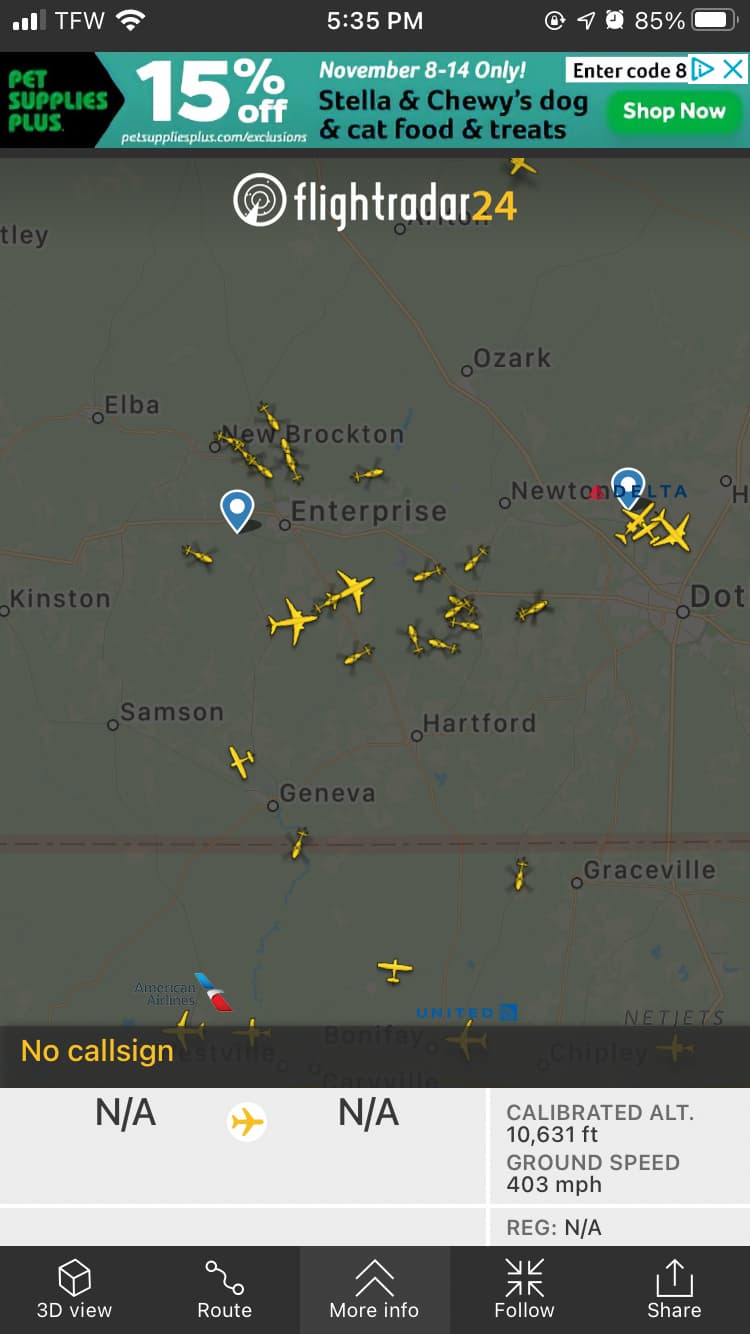Expand More info panel
The height and width of the screenshot is (1334, 750).
pyautogui.click(x=374, y=1289)
